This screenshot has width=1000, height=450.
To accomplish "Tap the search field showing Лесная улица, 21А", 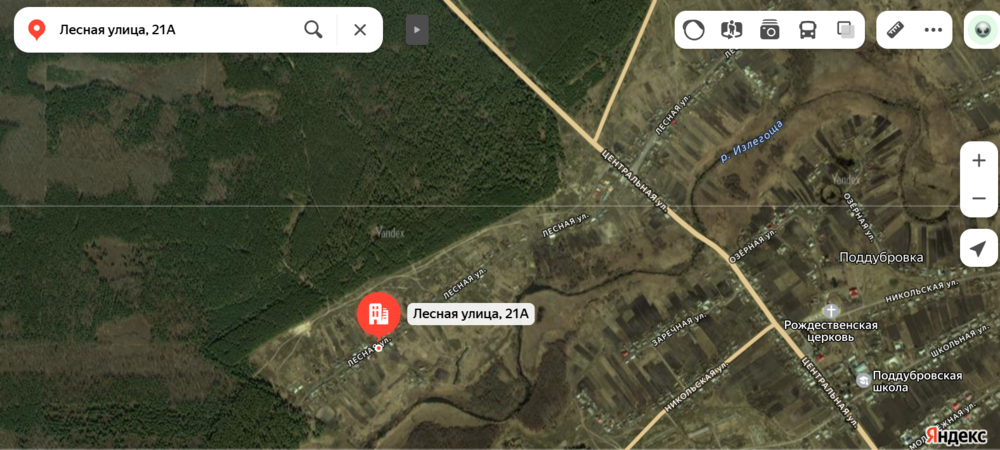I will coord(170,30).
